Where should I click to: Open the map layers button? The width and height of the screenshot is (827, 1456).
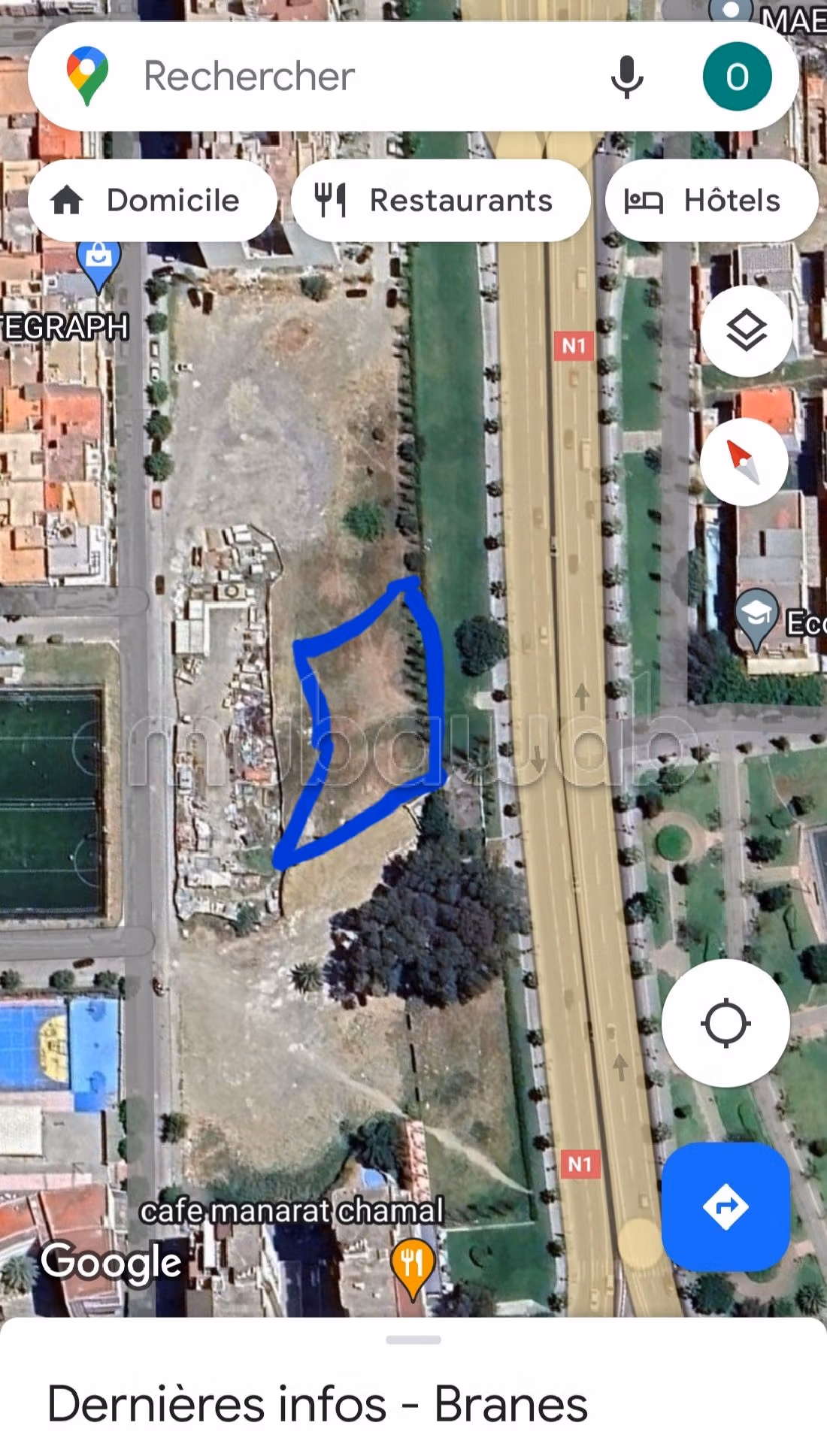[x=746, y=331]
